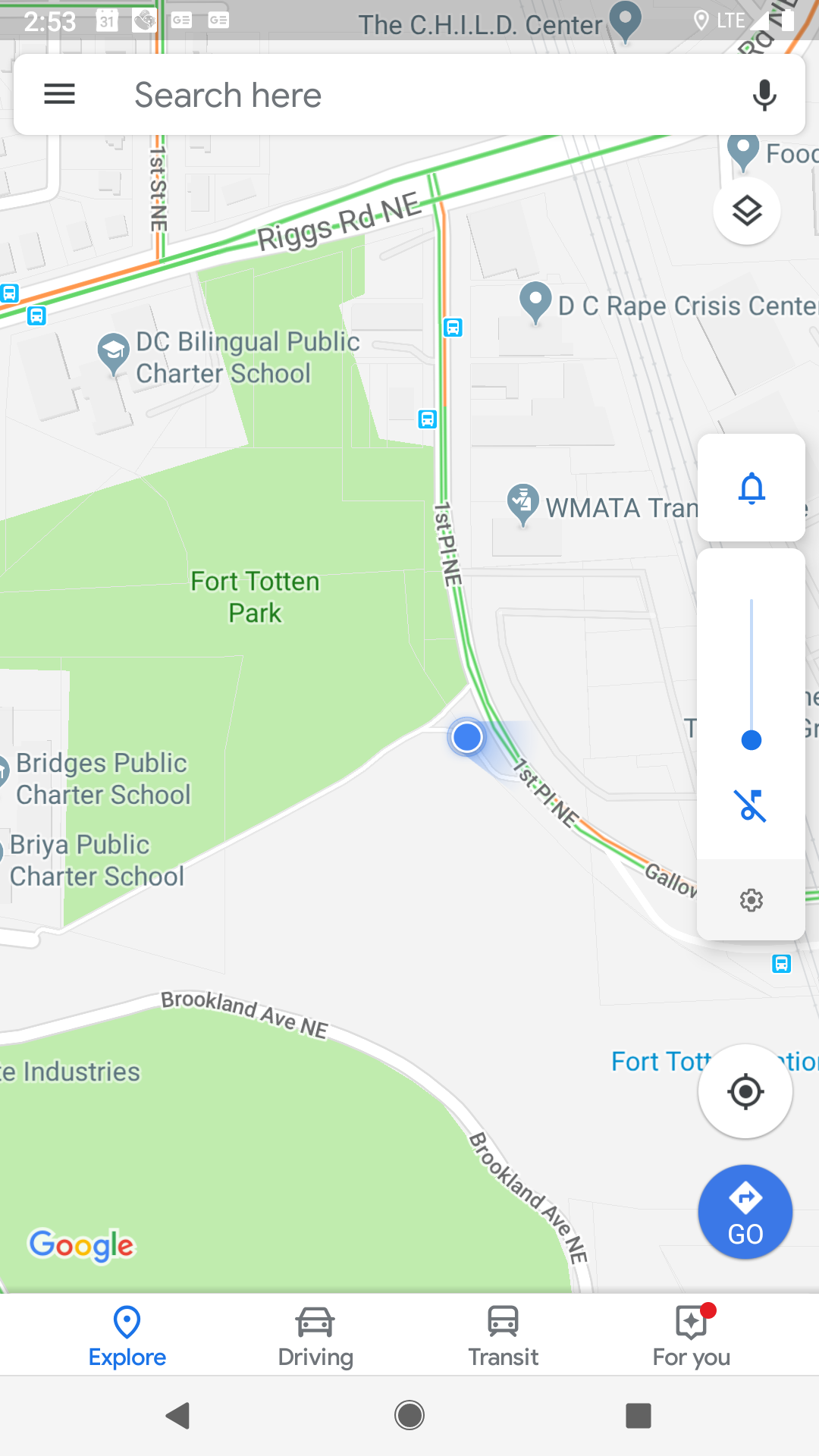Image resolution: width=819 pixels, height=1456 pixels.
Task: Select the Explore tab
Action: 127,1336
